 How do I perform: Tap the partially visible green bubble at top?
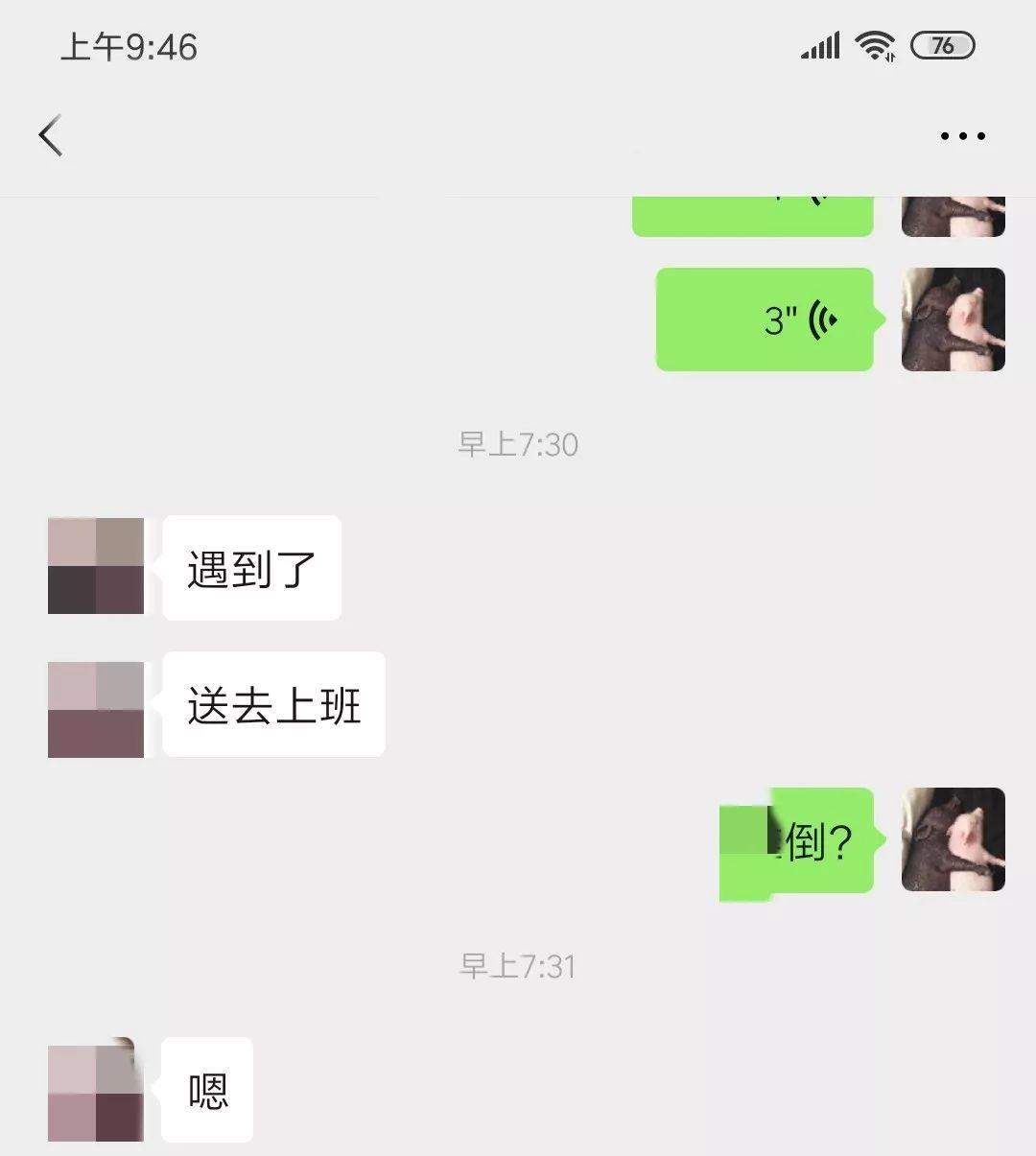(x=753, y=211)
